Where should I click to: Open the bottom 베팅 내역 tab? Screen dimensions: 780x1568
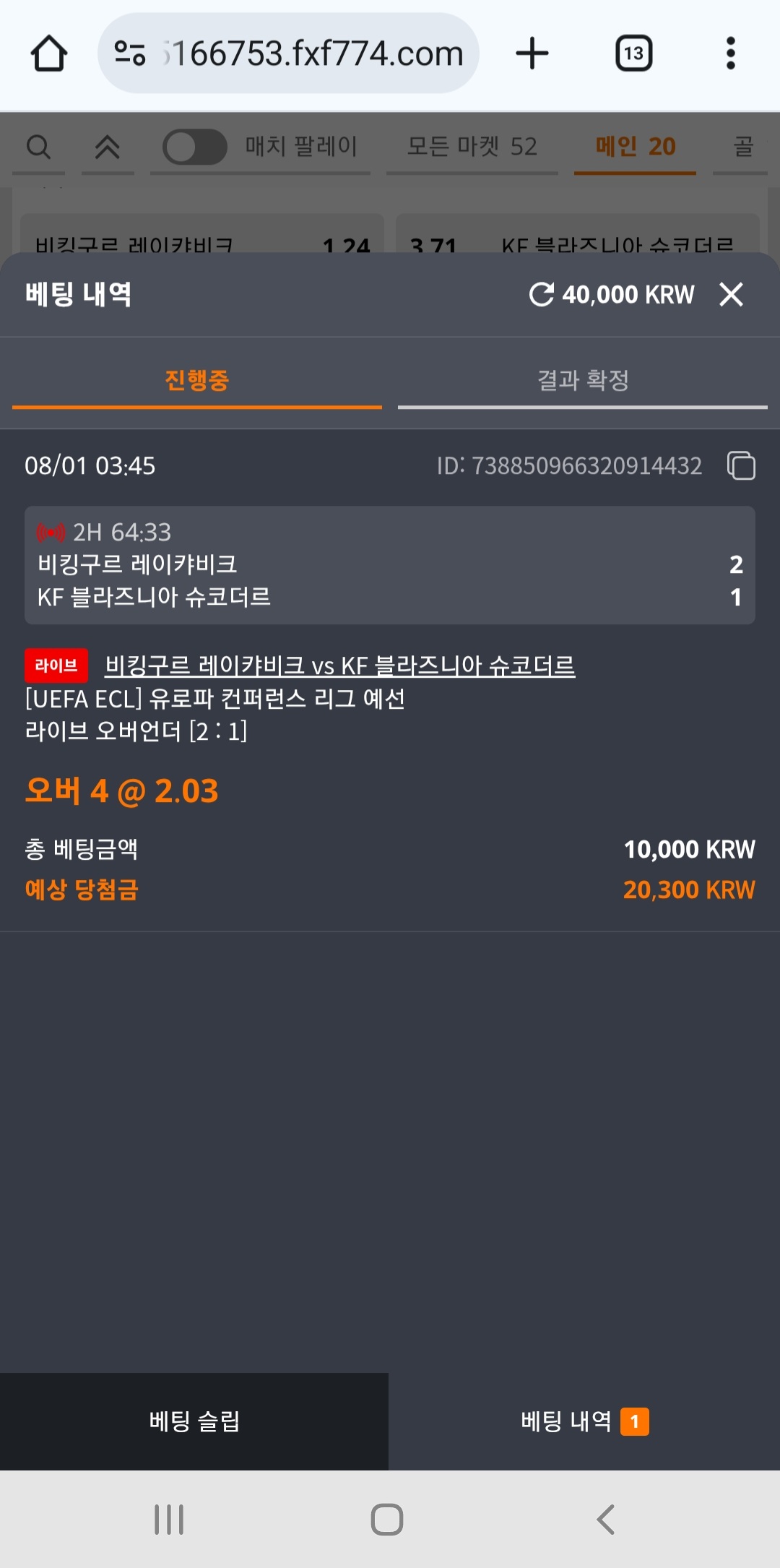[x=584, y=1421]
